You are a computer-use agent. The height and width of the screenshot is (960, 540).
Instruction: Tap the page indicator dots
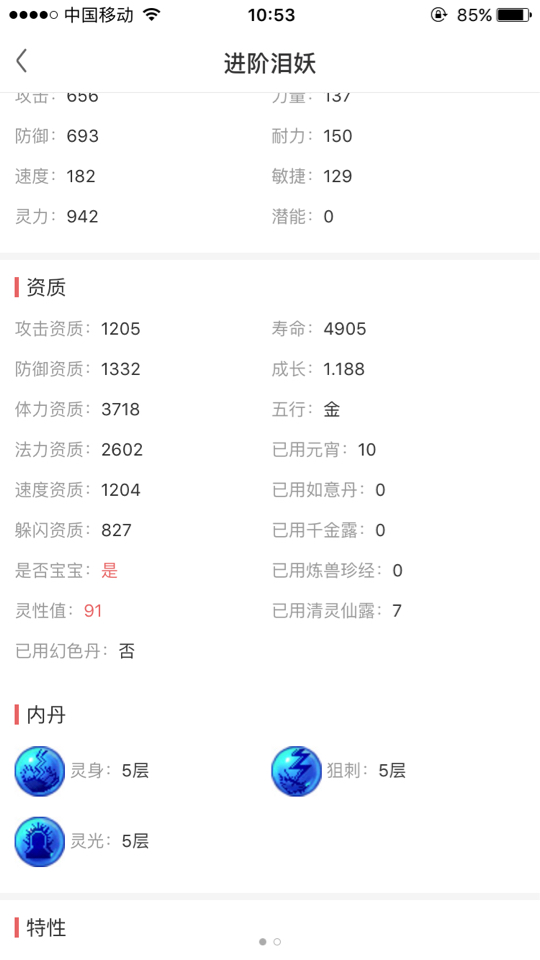(x=269, y=942)
